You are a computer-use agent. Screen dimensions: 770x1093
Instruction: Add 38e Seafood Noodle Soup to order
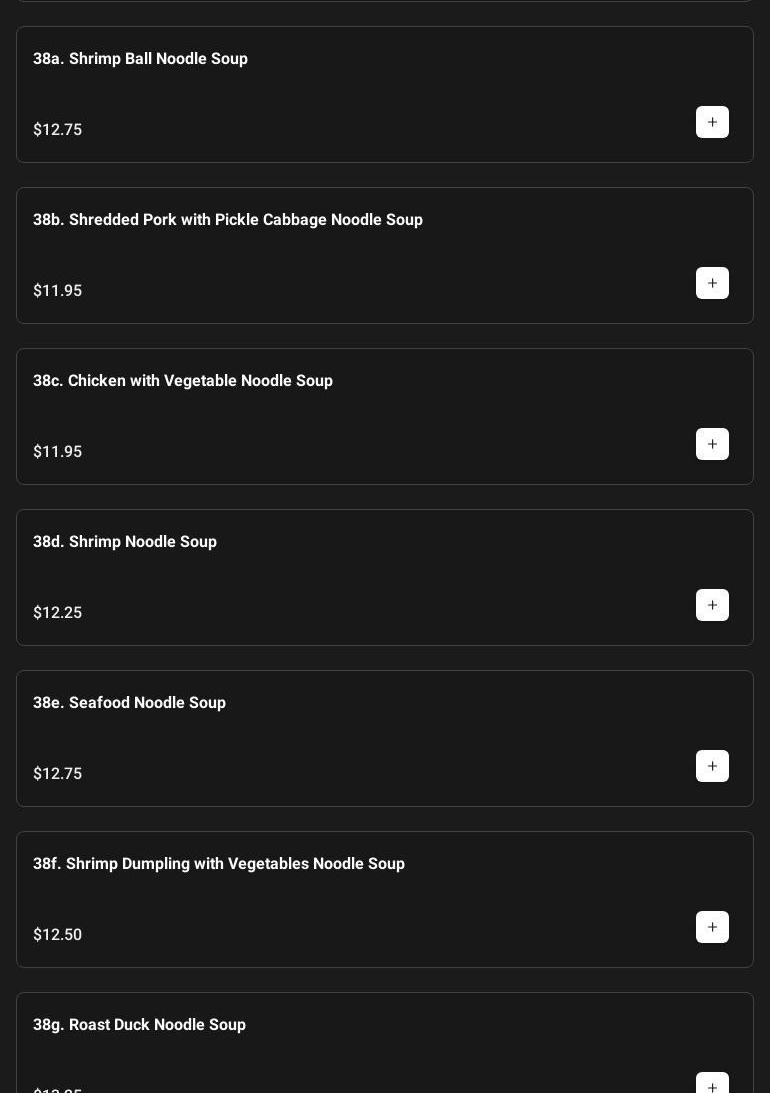(x=712, y=766)
